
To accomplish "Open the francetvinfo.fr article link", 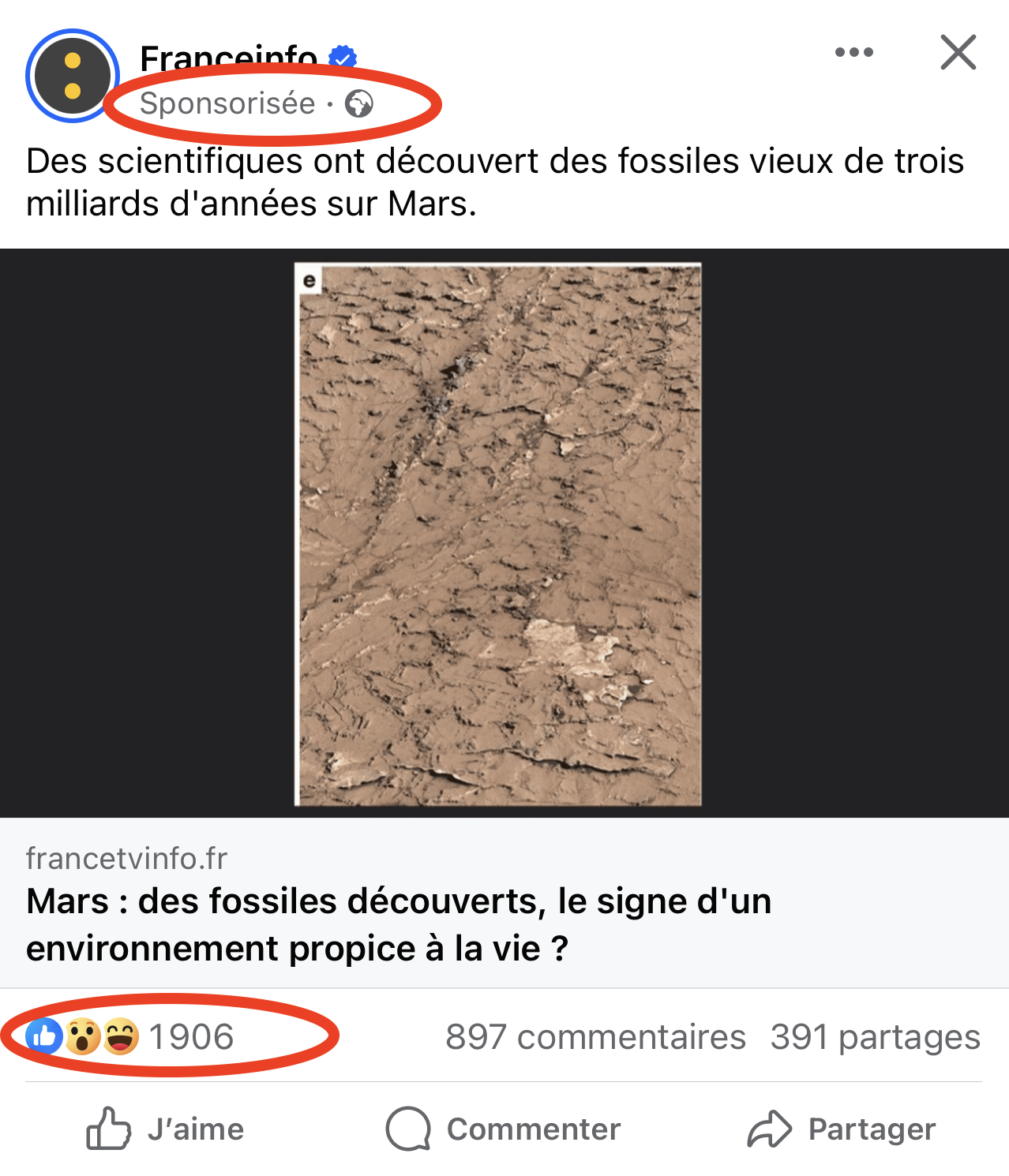I will point(504,902).
